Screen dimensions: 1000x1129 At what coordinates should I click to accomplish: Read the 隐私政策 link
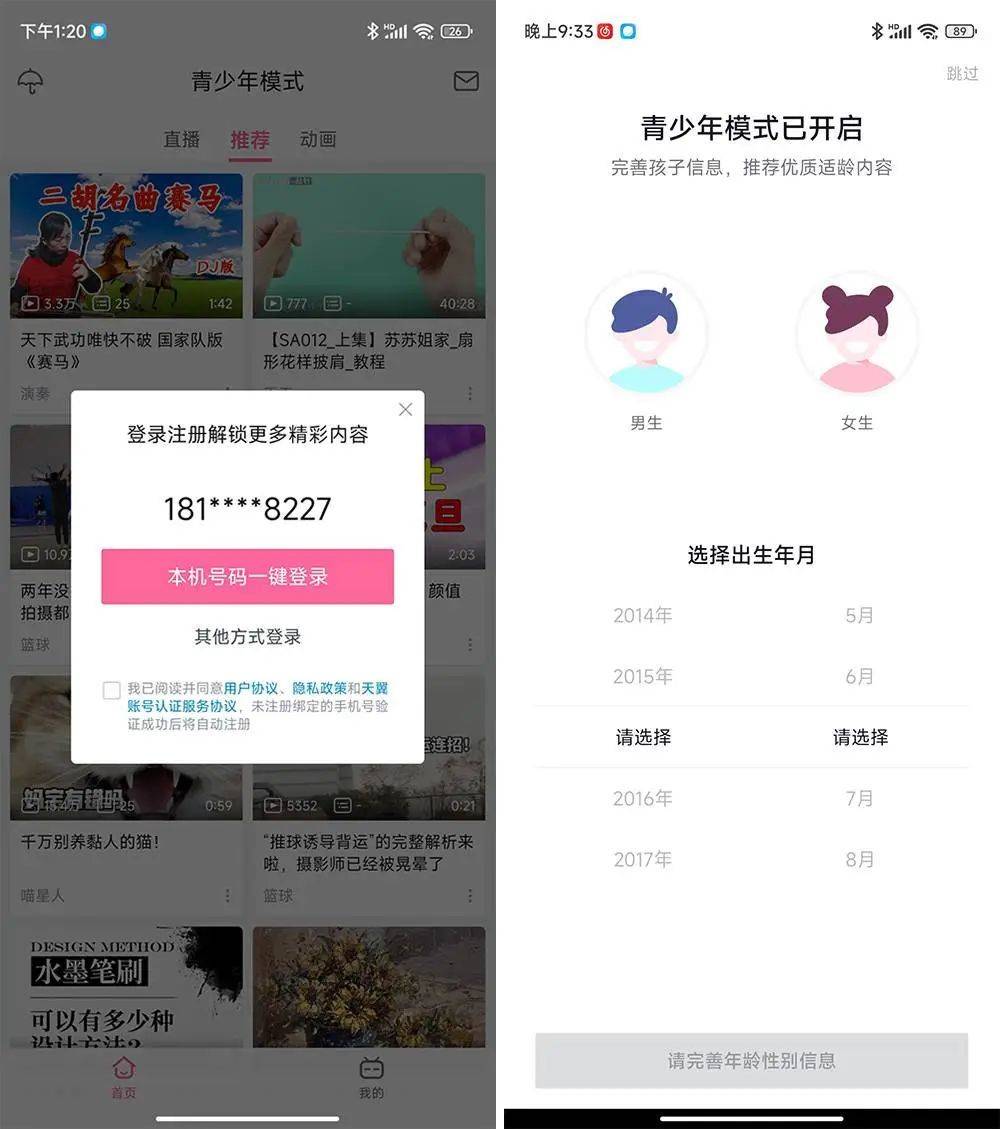[x=319, y=689]
